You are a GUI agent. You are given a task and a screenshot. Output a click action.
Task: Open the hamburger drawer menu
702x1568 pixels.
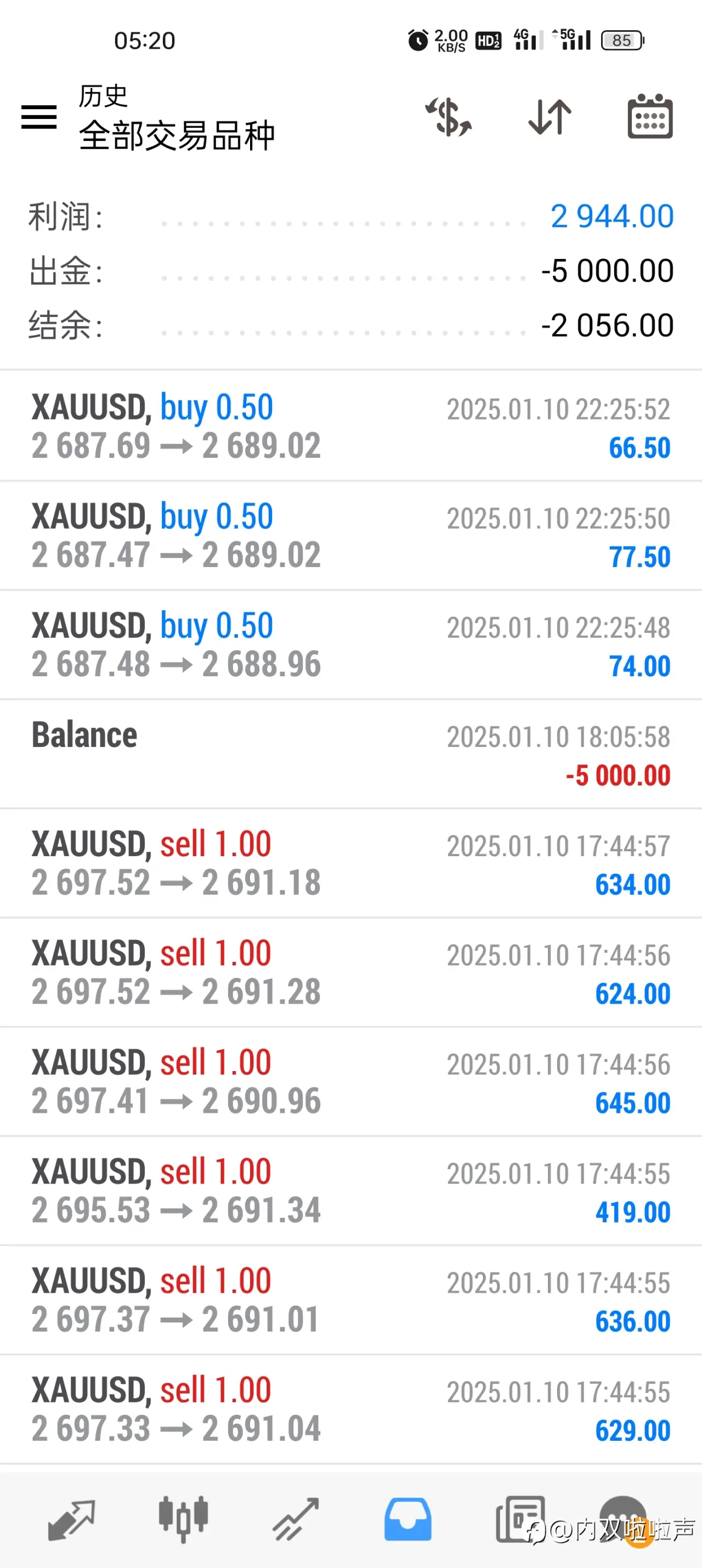[39, 117]
